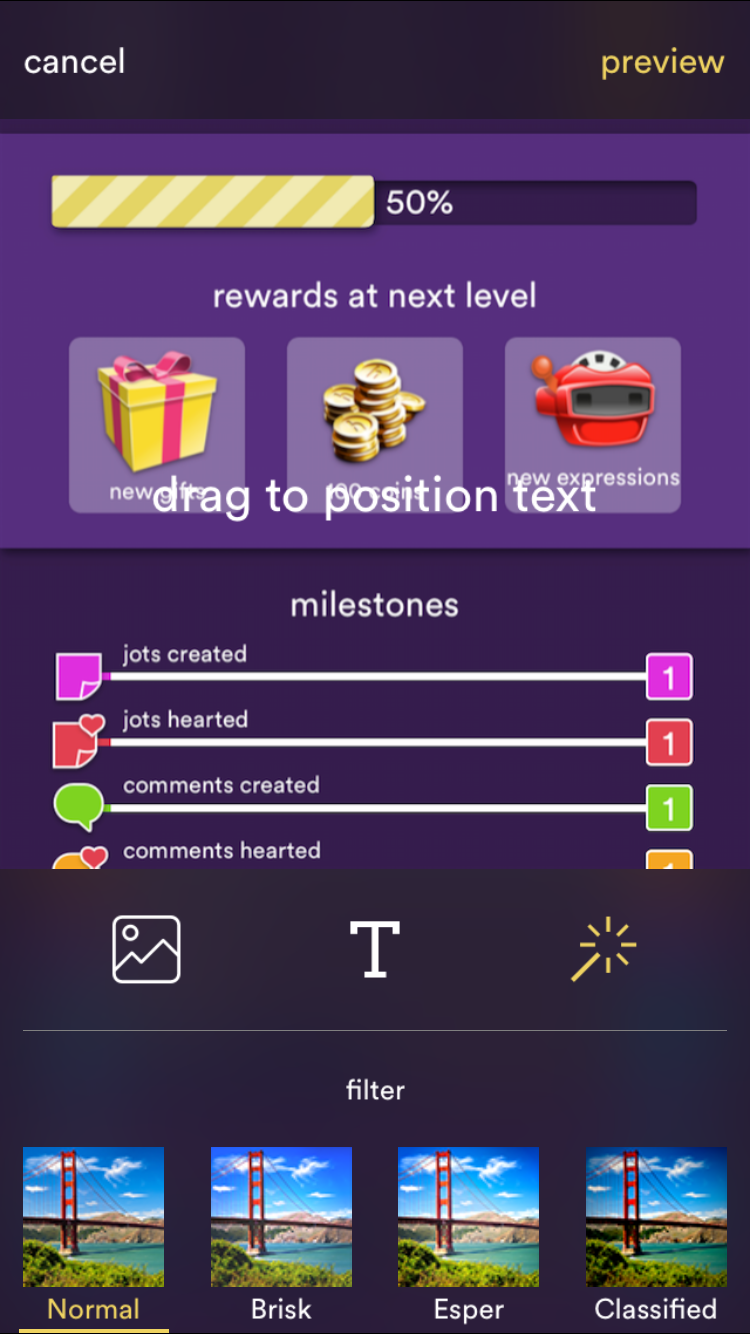Apply the Brisk filter
This screenshot has width=750, height=1334.
281,1236
